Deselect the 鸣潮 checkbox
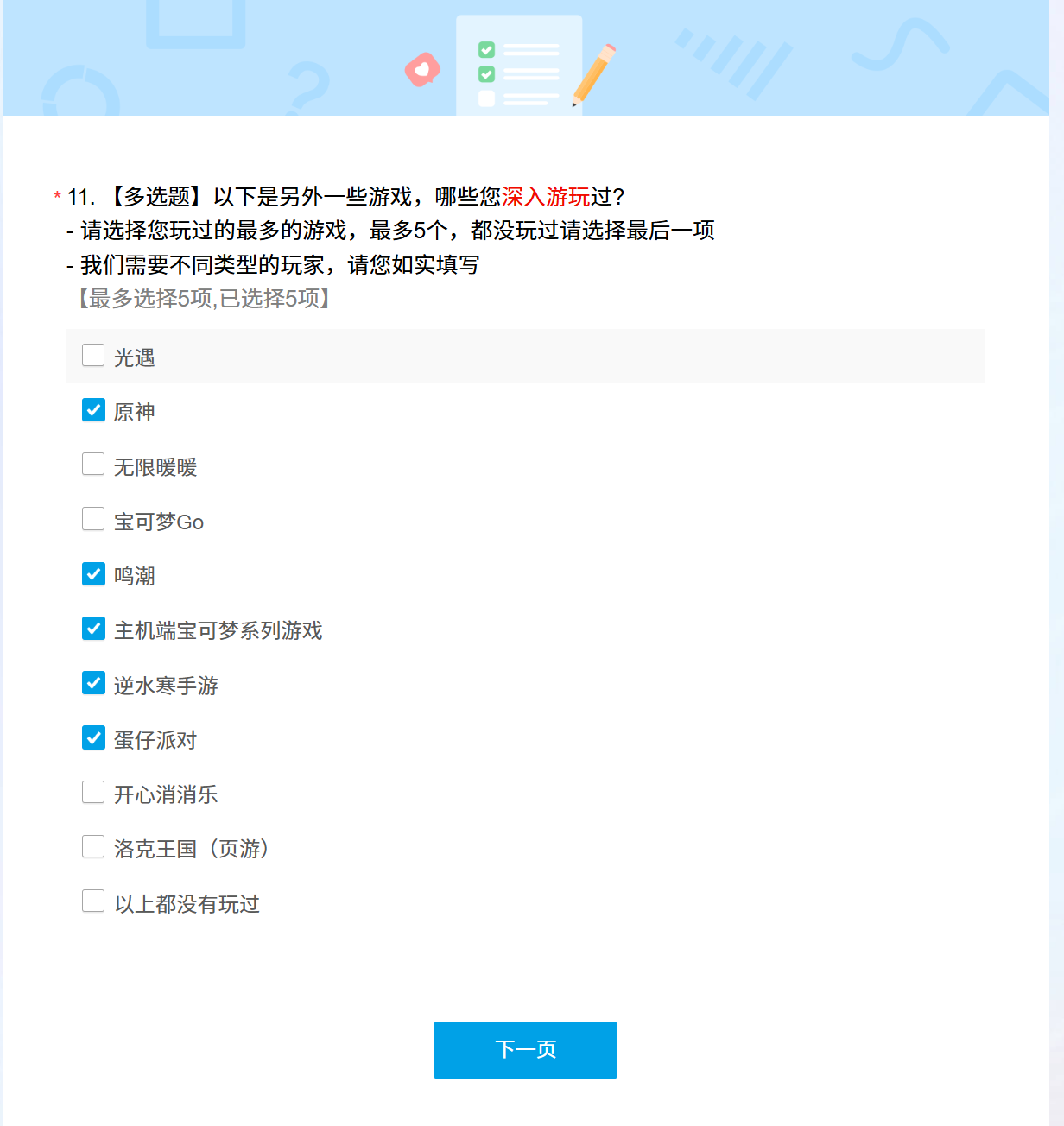Screen dimensions: 1064x1126 93,574
